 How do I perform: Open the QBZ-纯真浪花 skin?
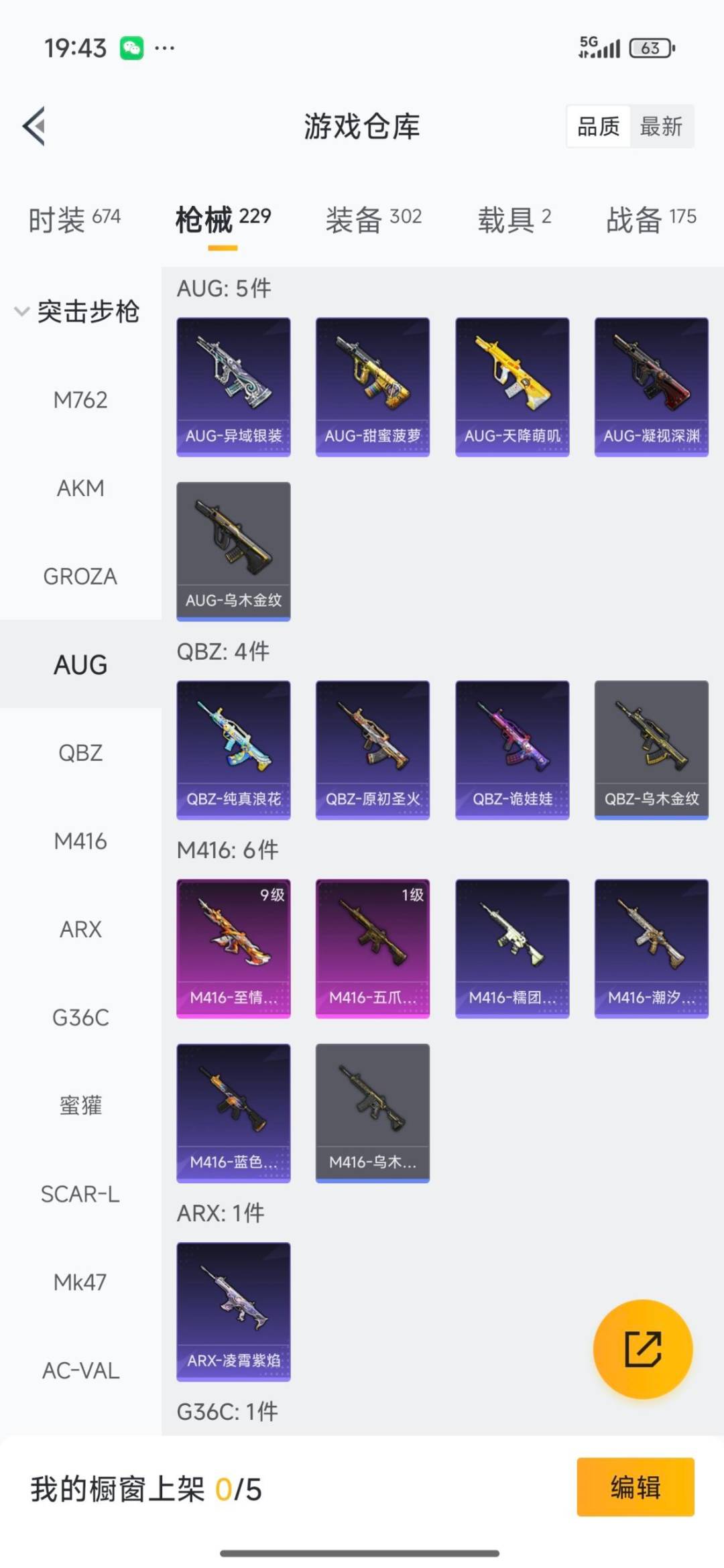pos(233,749)
